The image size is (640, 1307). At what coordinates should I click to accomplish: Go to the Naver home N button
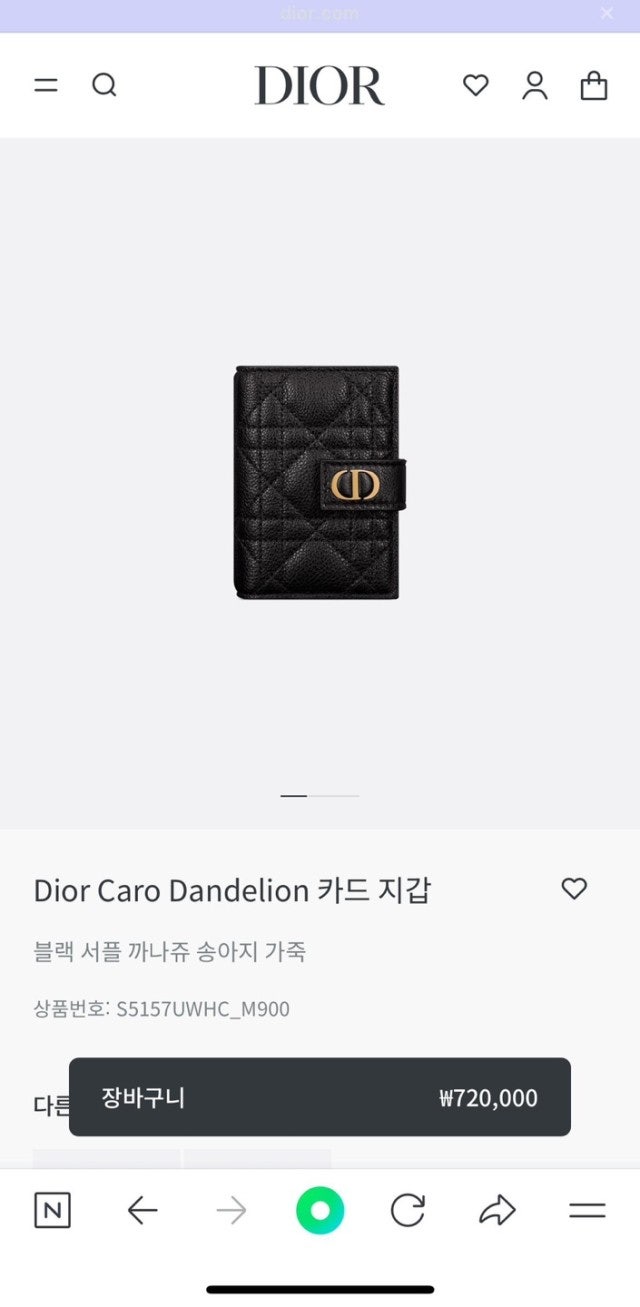[x=53, y=1211]
